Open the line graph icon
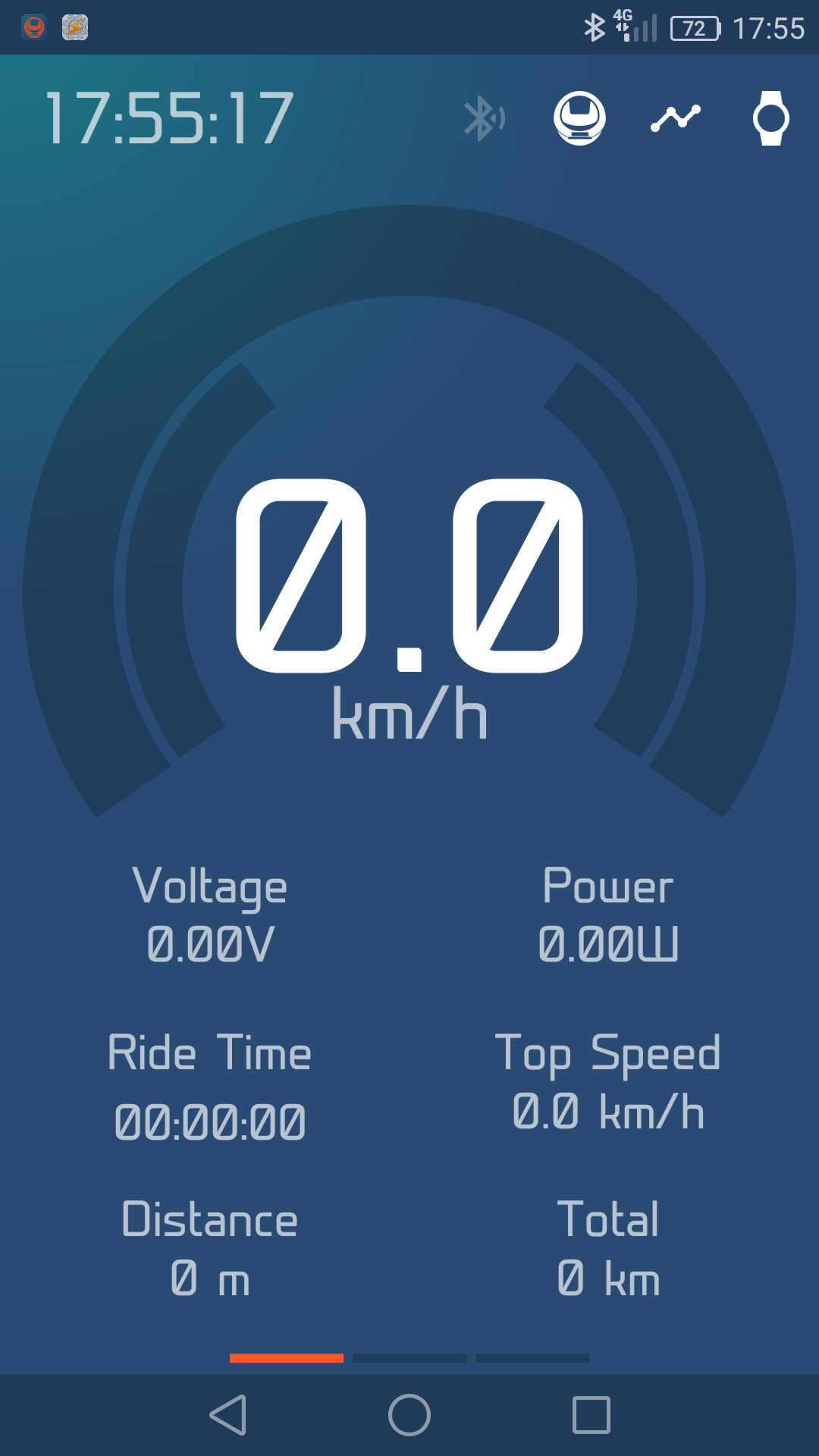The width and height of the screenshot is (819, 1456). (675, 118)
